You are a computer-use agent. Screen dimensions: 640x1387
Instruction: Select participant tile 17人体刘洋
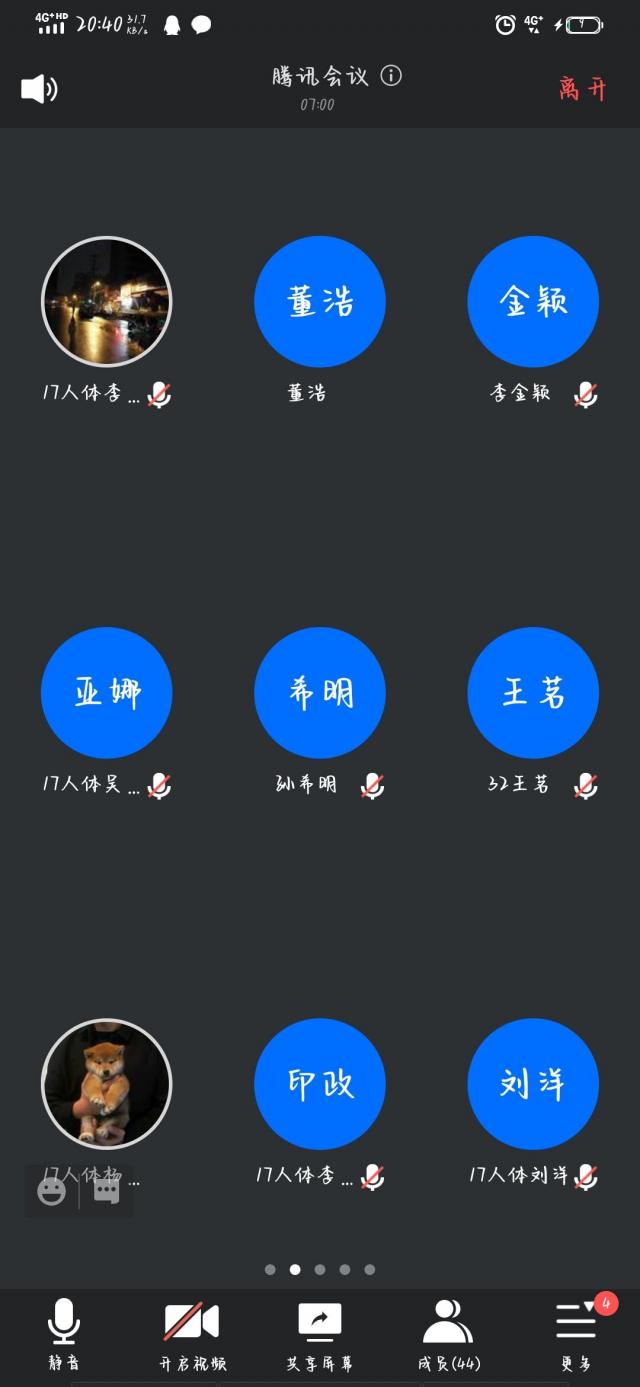[533, 1084]
